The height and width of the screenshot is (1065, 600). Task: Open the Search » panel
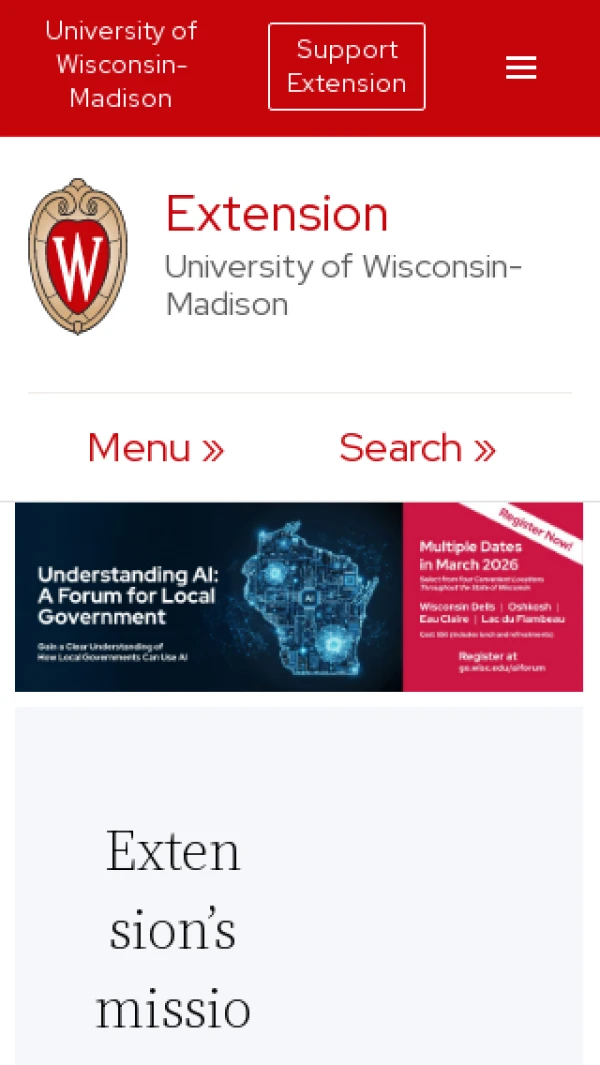[417, 448]
